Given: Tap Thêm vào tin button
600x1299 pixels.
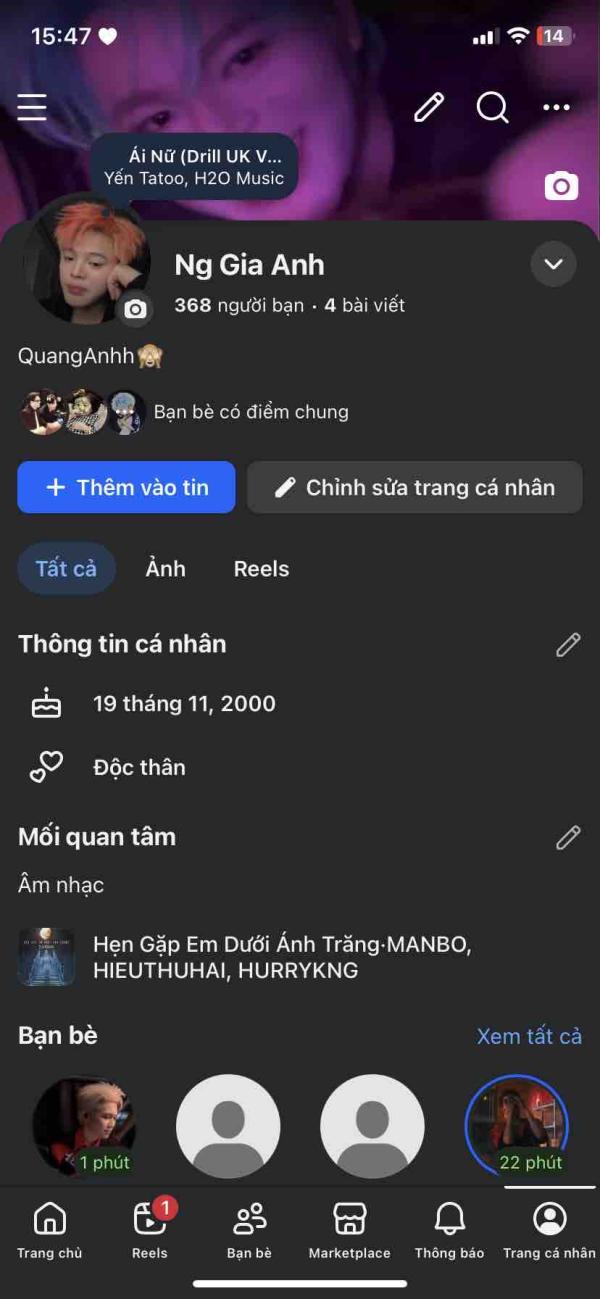Looking at the screenshot, I should coord(127,487).
